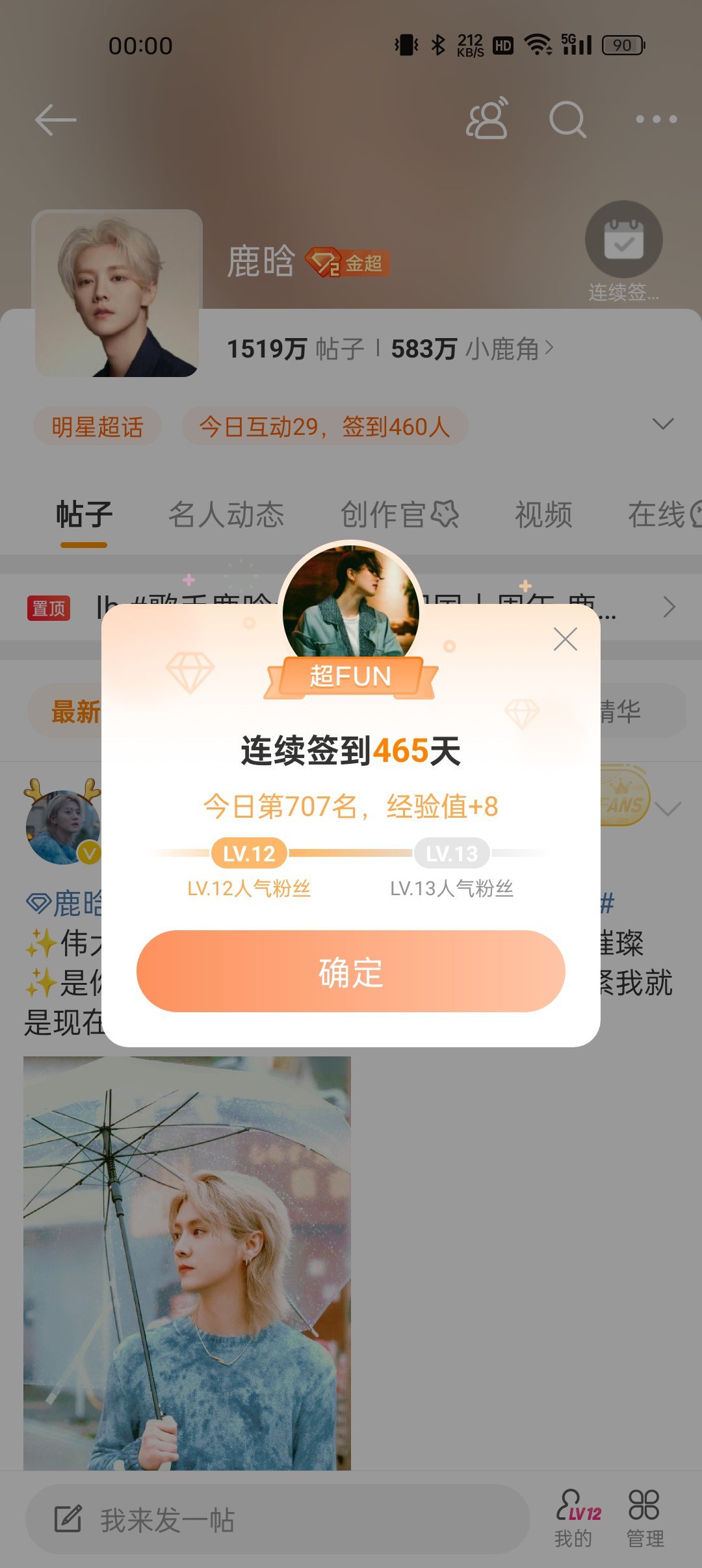702x1568 pixels.
Task: Open 我的 LV12 page
Action: click(577, 1519)
